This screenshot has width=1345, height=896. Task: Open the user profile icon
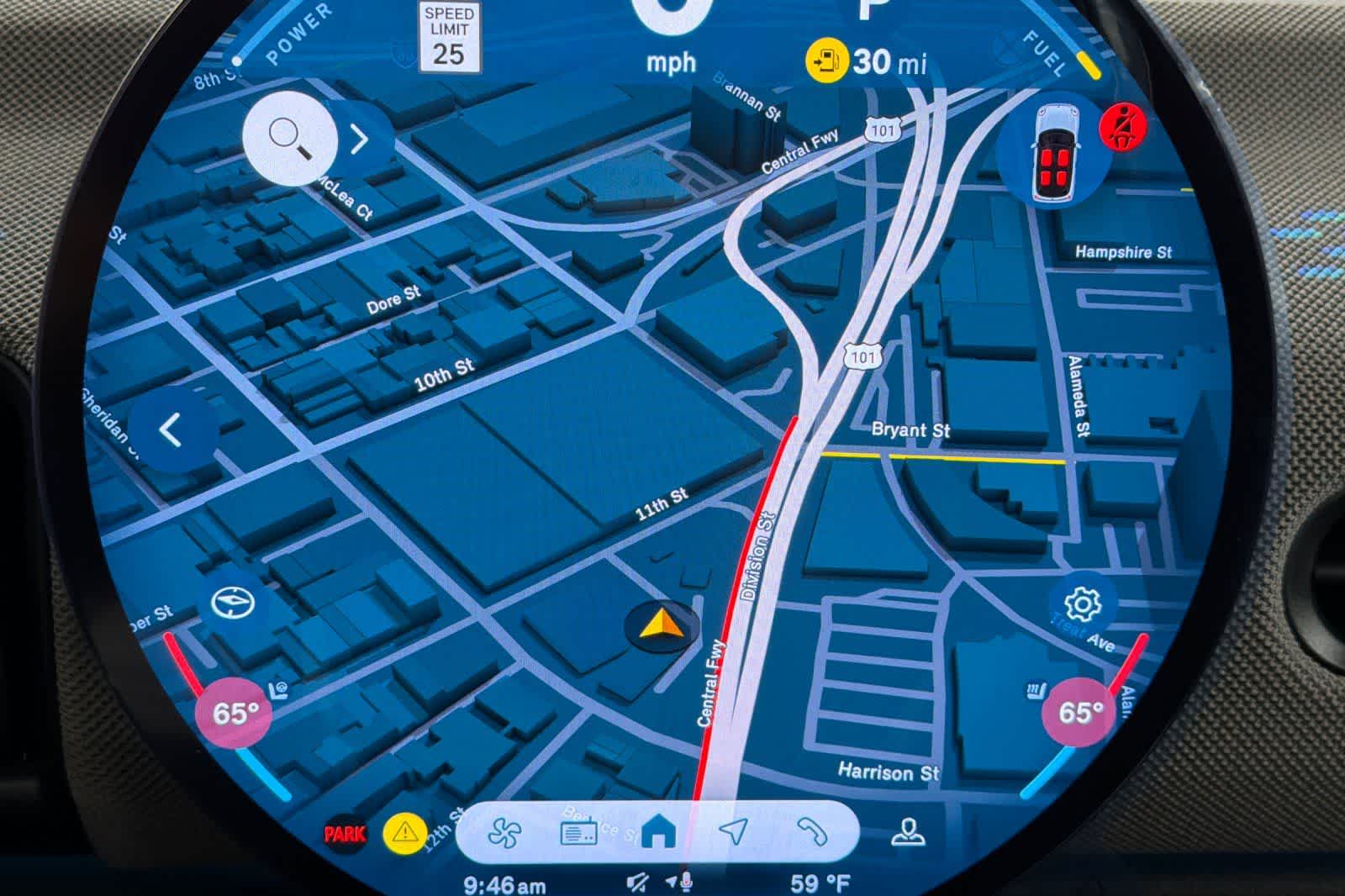click(x=908, y=832)
